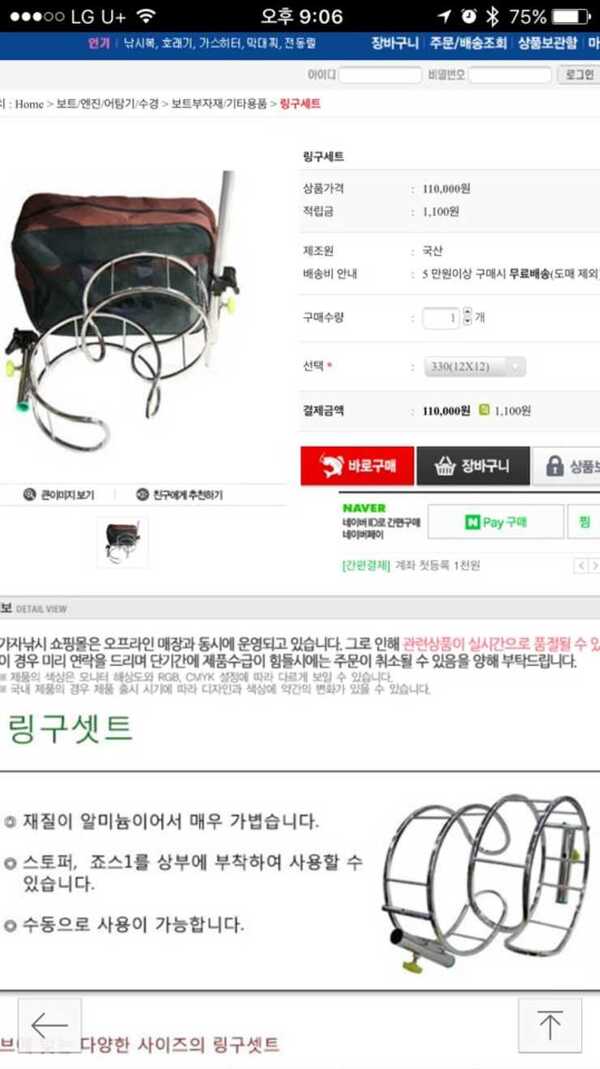The height and width of the screenshot is (1069, 600).
Task: Tap the red 바로구매 button
Action: pos(357,466)
